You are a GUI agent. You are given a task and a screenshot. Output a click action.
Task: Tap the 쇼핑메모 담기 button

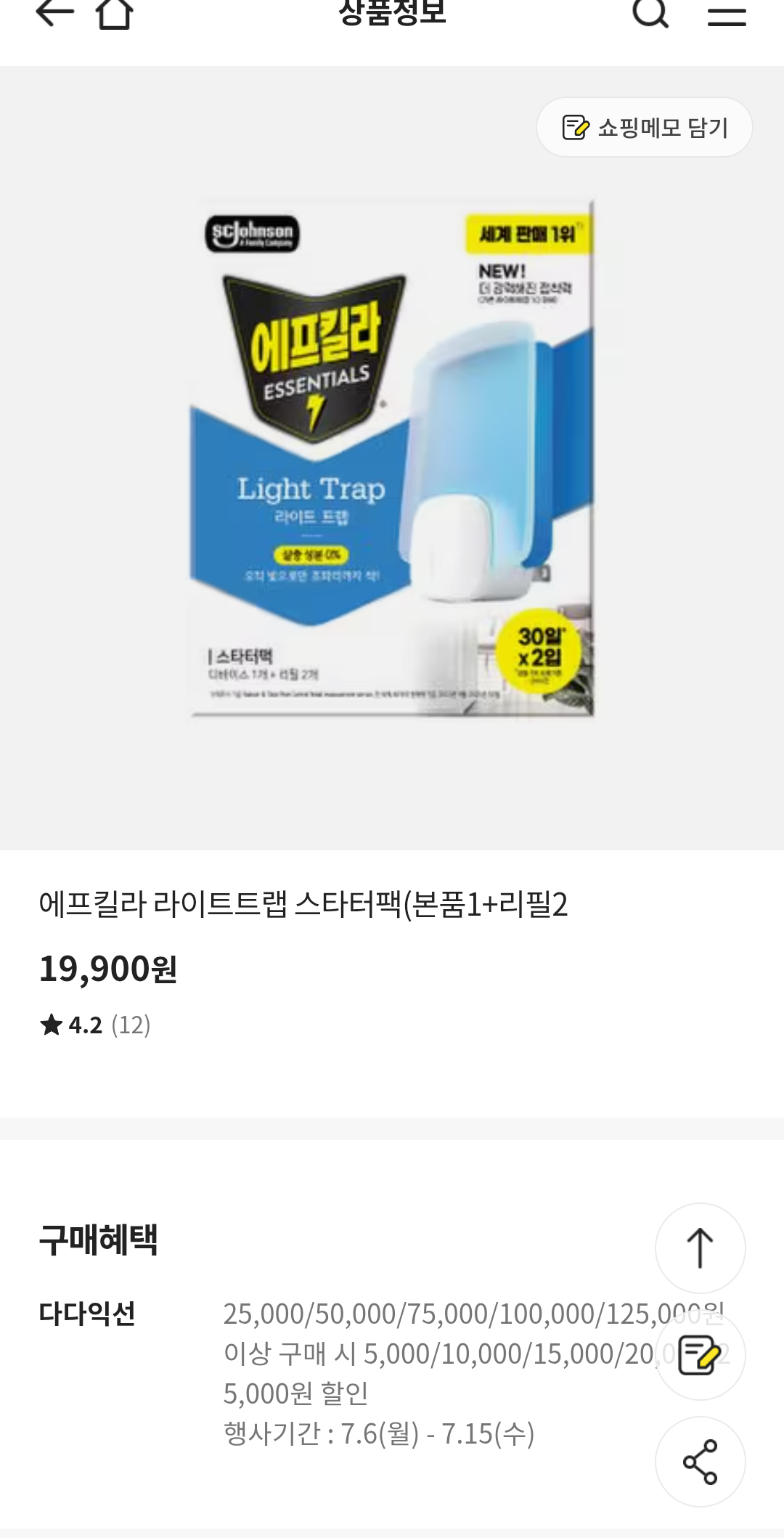[x=645, y=128]
